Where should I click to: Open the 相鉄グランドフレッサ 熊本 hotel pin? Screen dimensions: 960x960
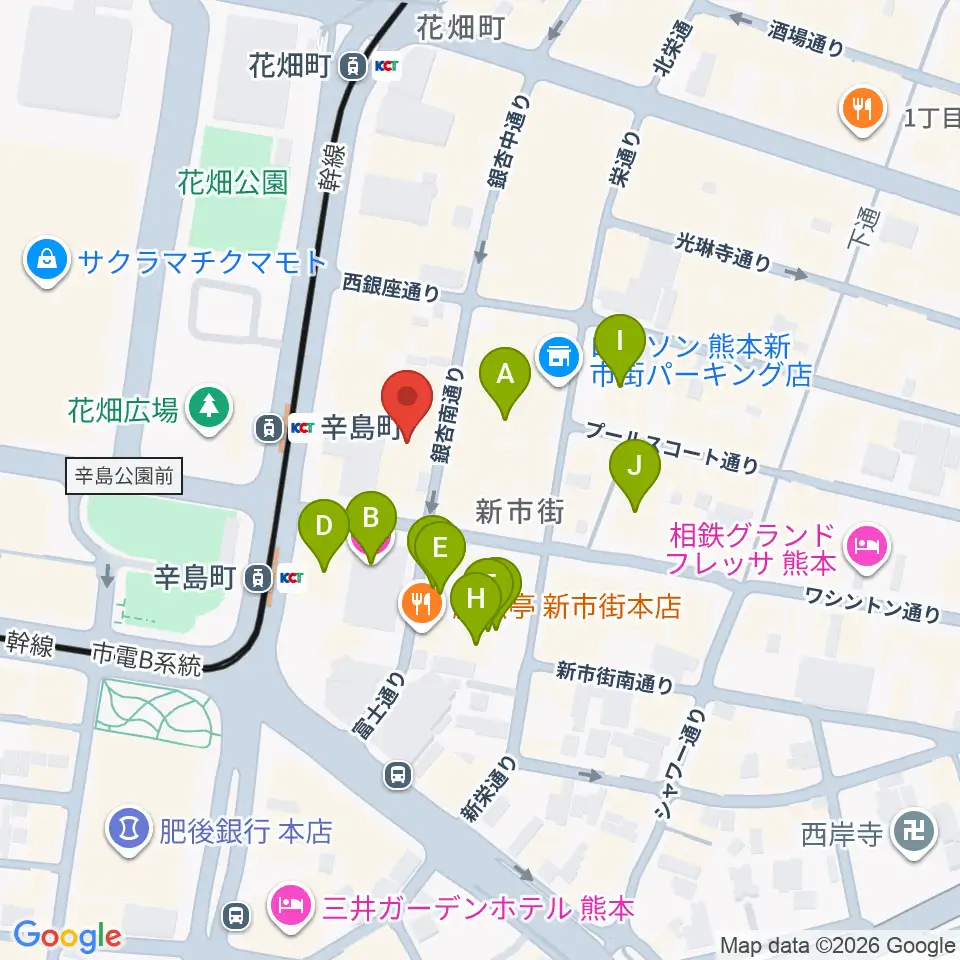[866, 549]
